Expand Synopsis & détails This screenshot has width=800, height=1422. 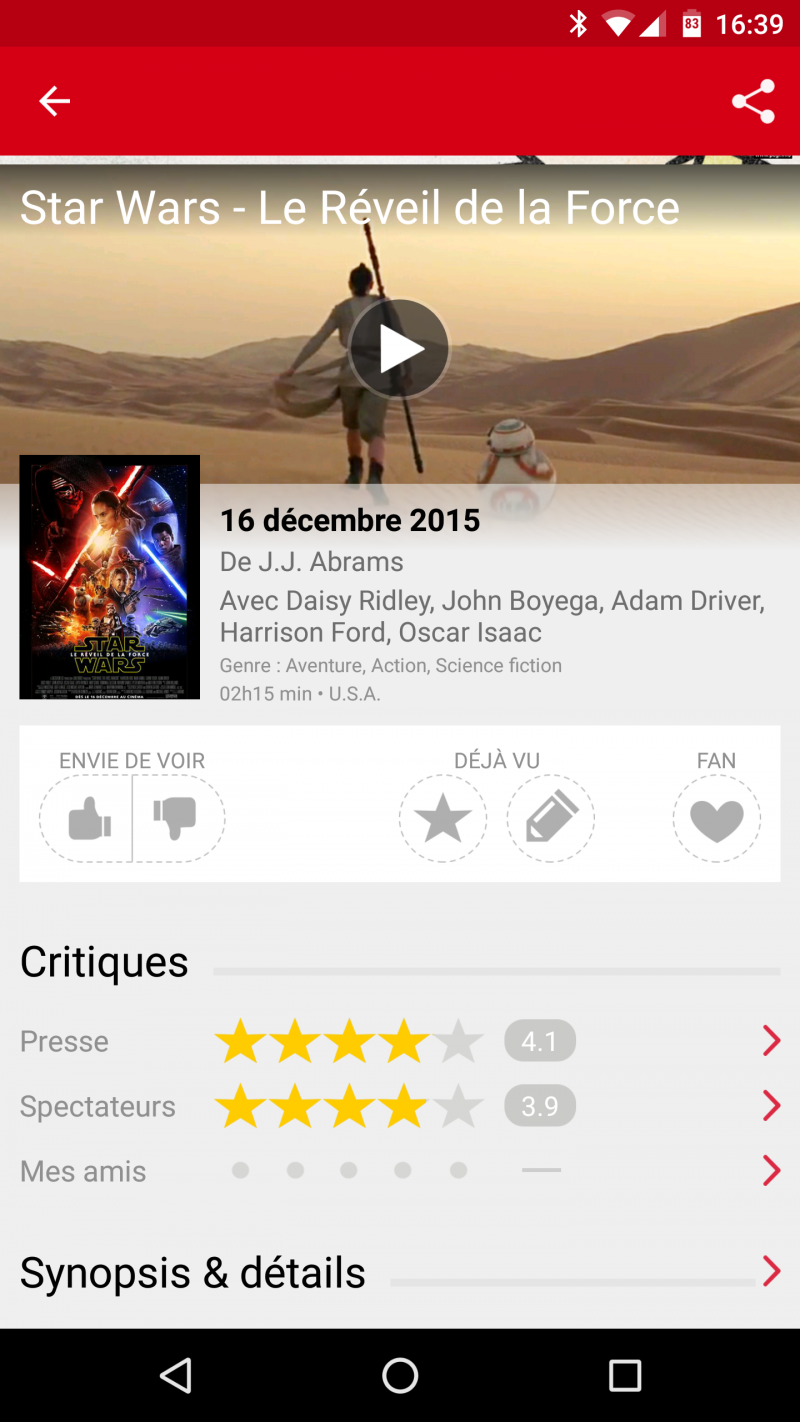click(400, 1273)
